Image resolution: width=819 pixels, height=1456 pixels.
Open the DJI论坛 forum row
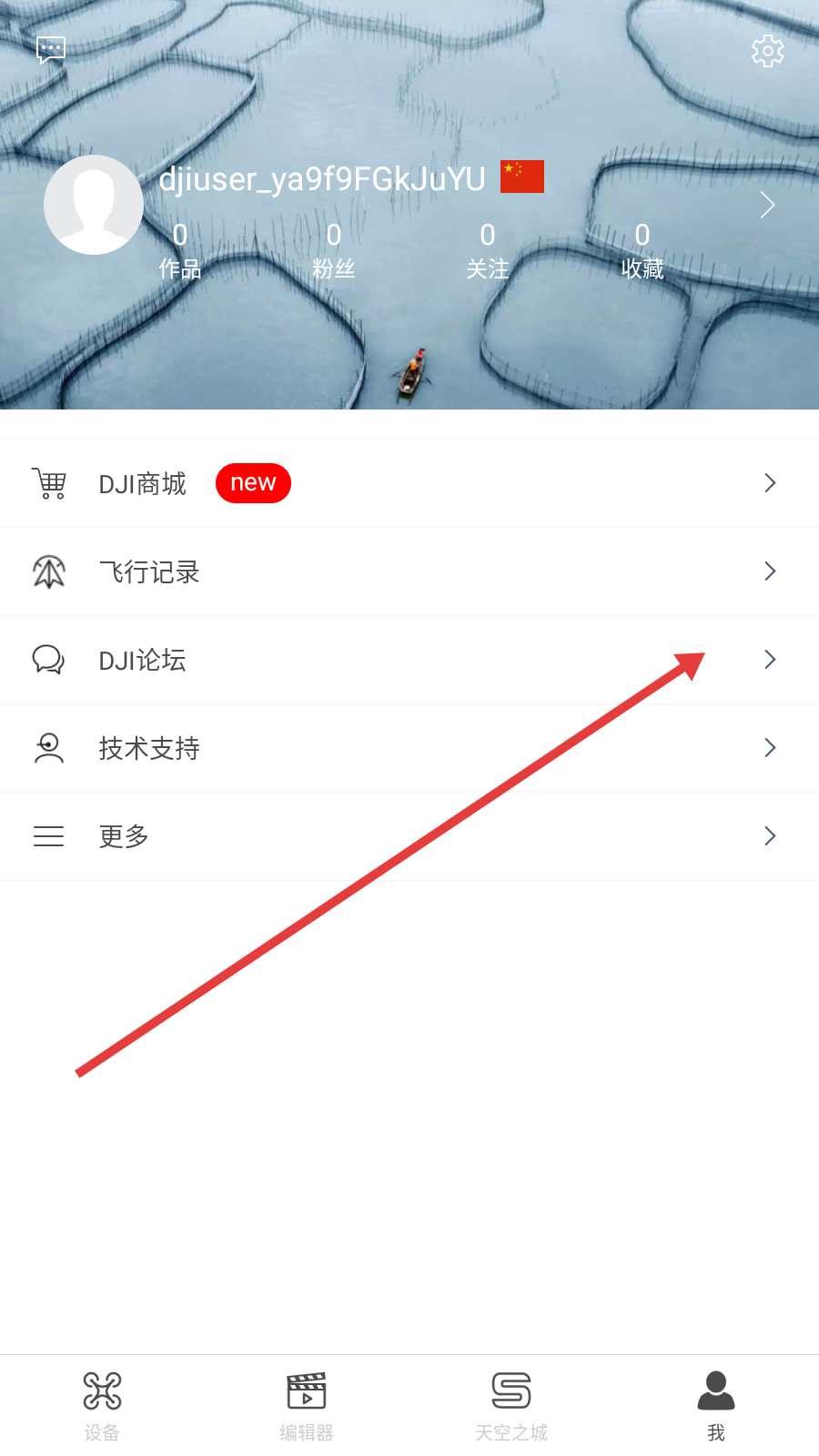click(409, 660)
